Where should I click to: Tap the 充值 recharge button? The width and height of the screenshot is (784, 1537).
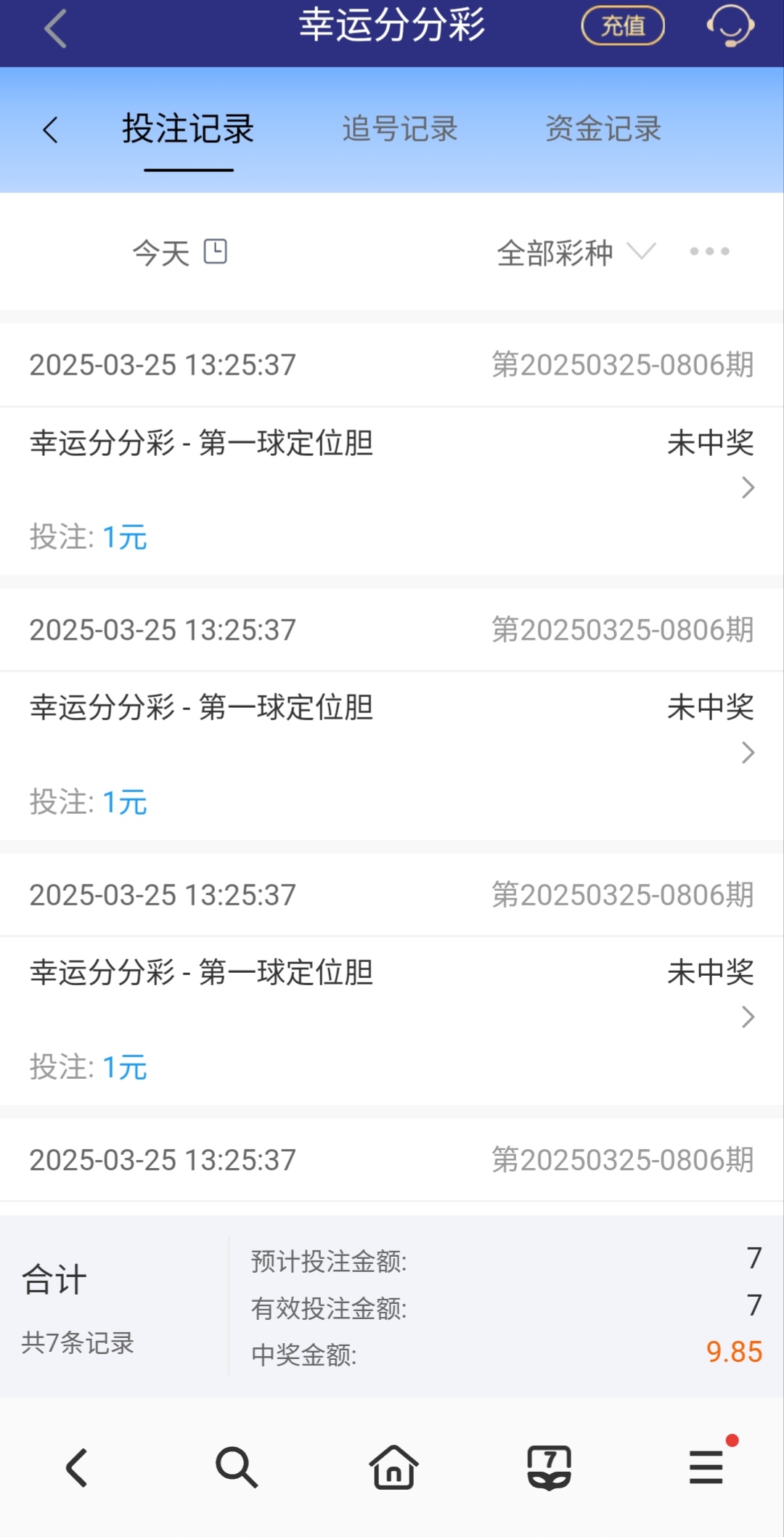[623, 26]
